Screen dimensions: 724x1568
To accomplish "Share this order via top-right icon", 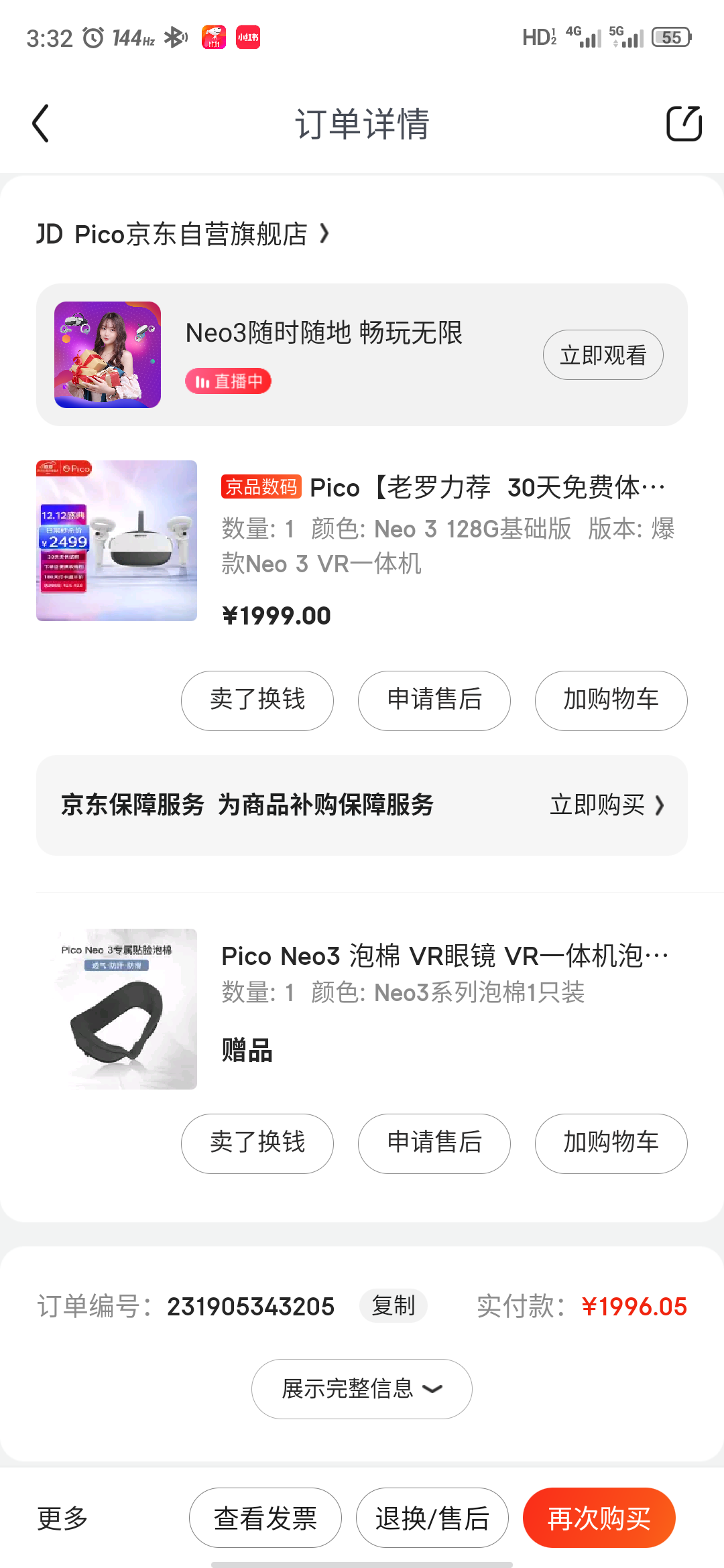I will [x=684, y=124].
